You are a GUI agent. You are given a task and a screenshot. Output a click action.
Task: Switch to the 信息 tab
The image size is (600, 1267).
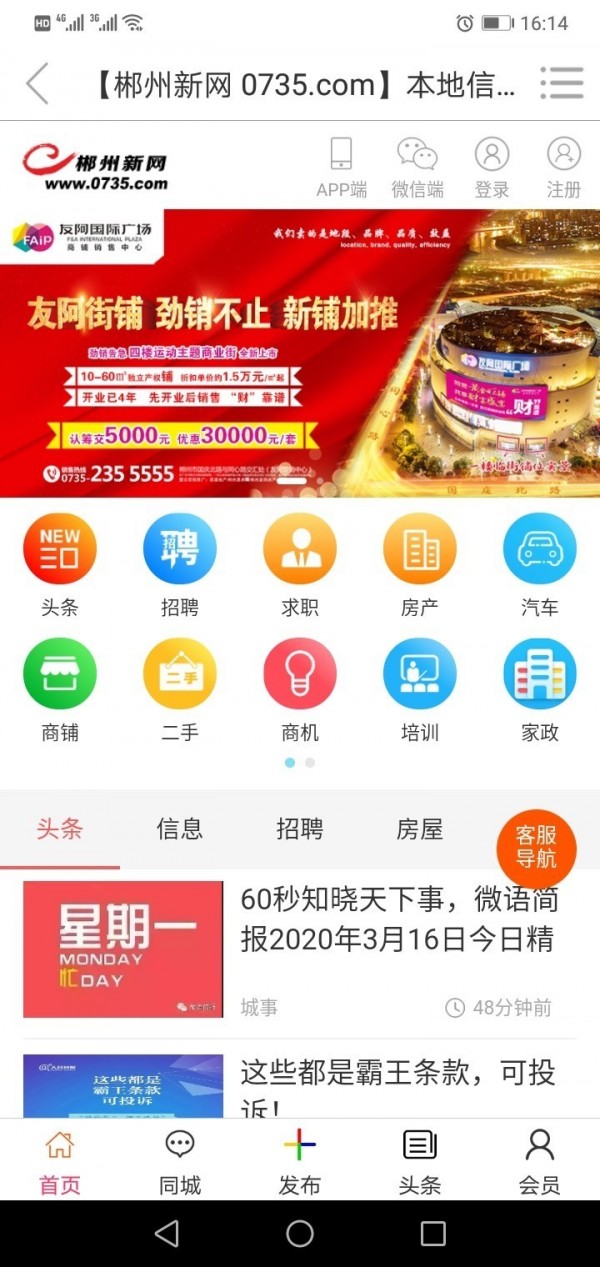(x=180, y=829)
